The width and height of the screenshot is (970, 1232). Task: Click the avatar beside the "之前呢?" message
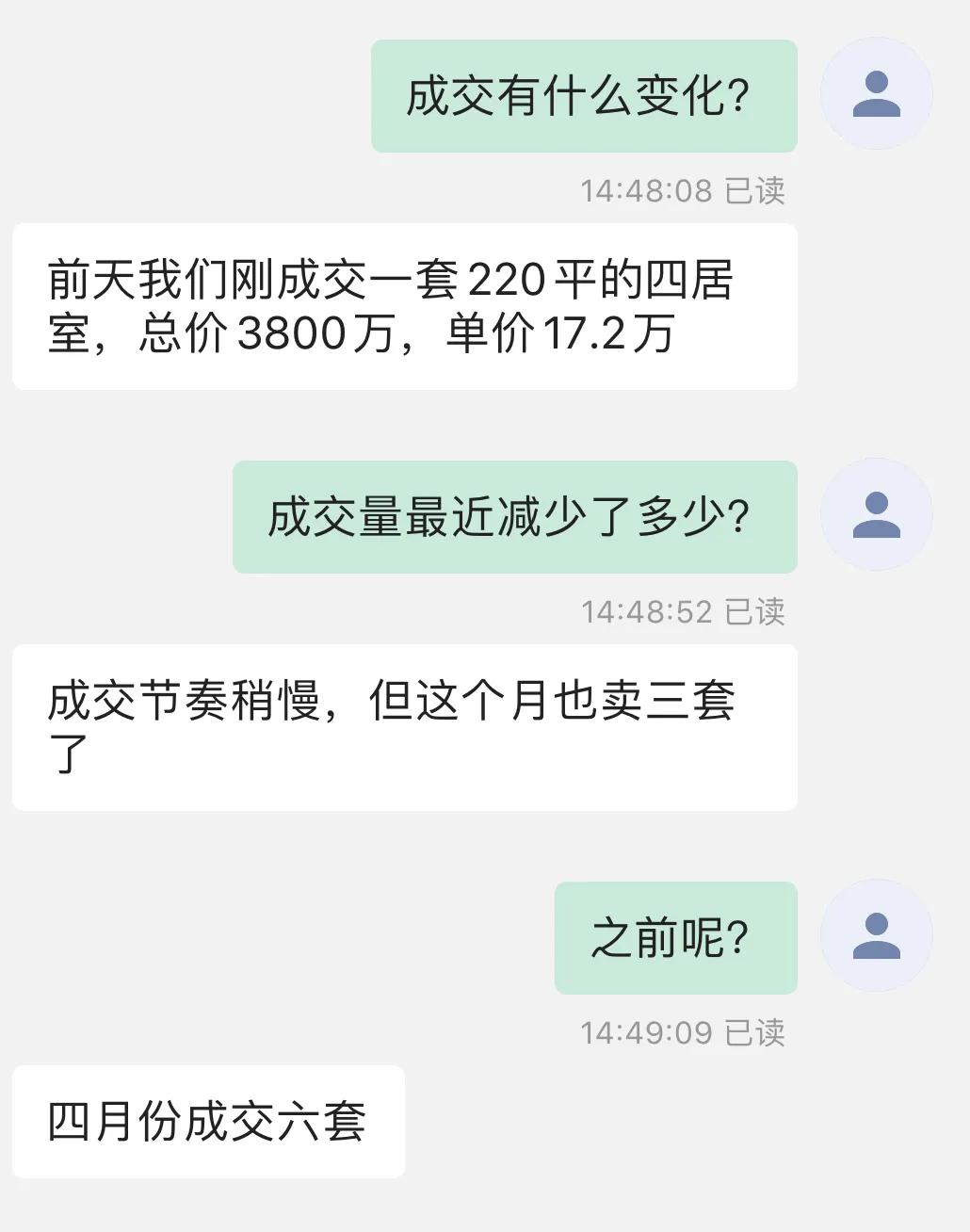click(877, 934)
